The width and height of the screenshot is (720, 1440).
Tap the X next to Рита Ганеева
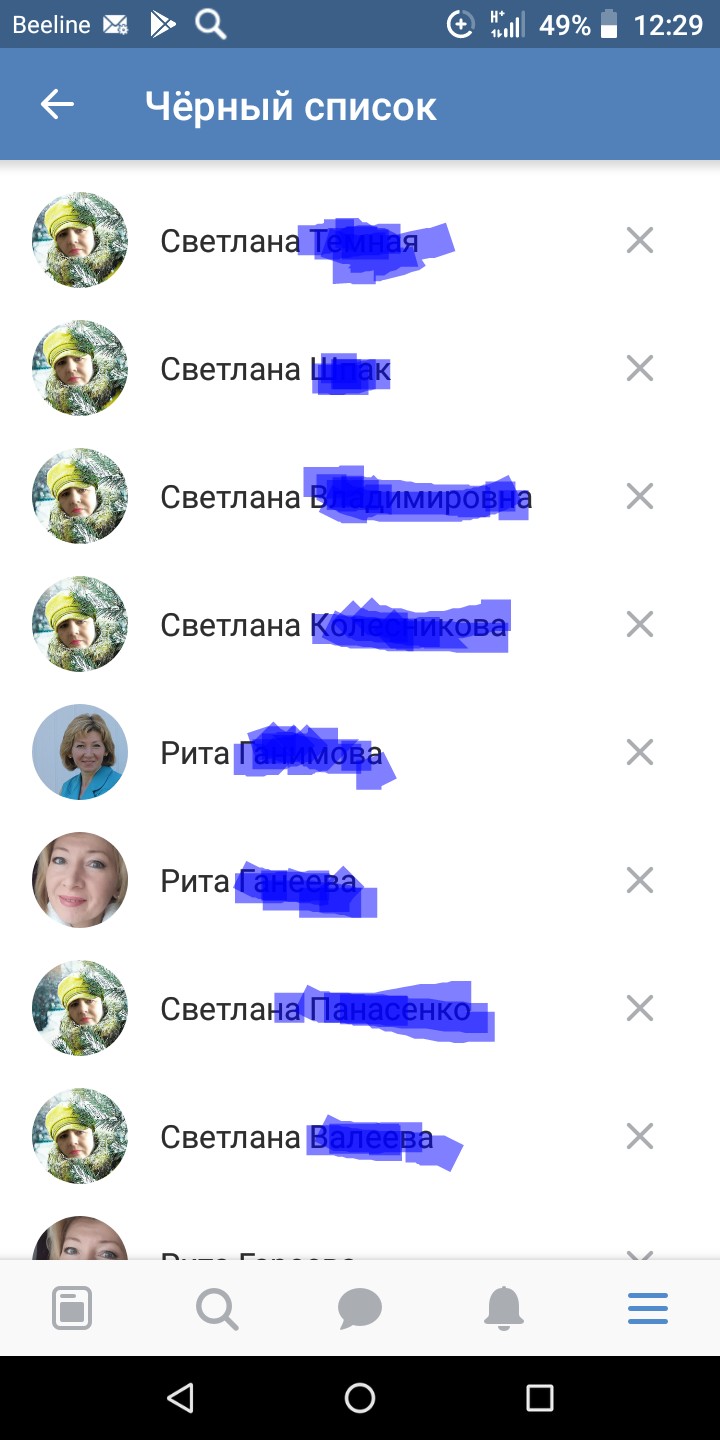(x=639, y=880)
